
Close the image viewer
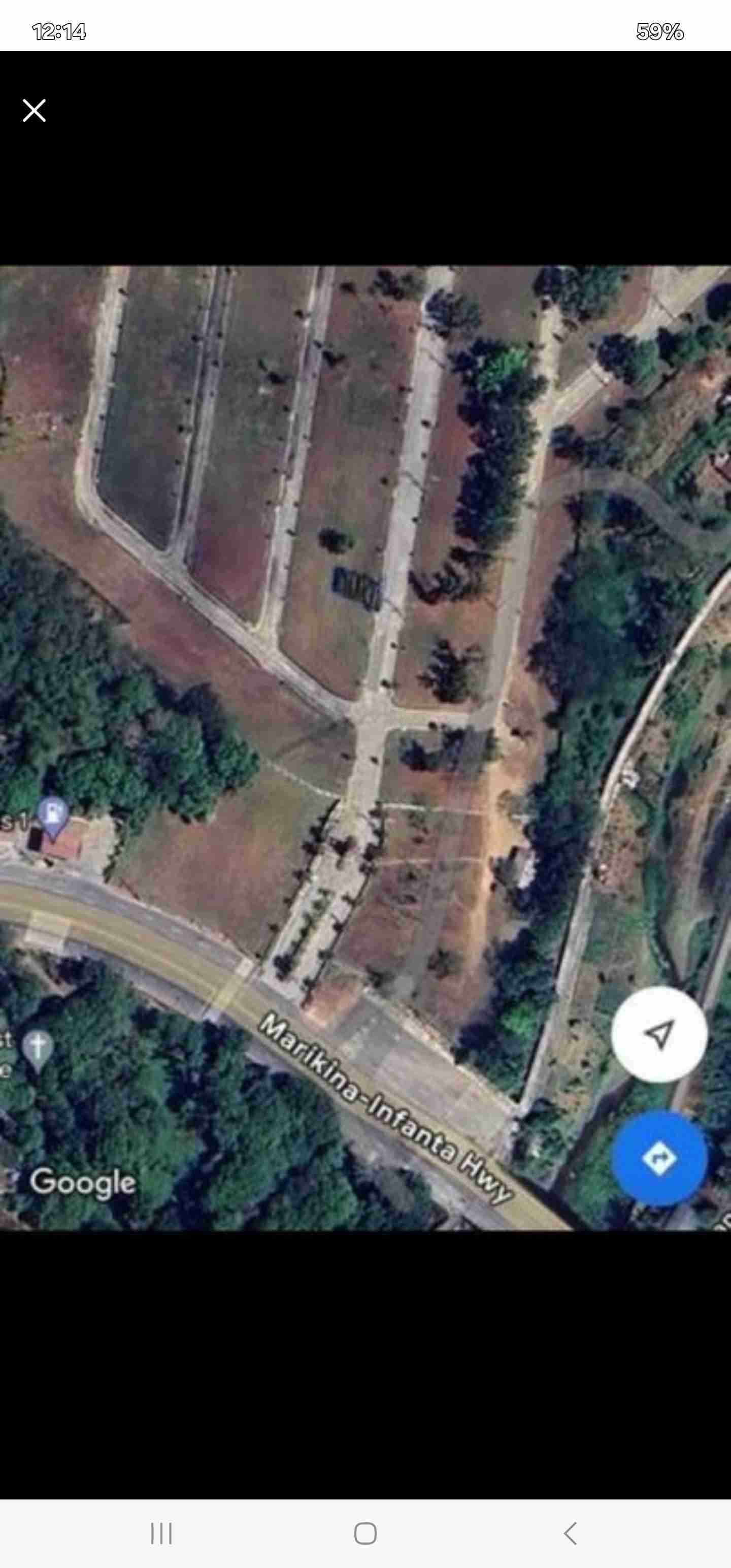(34, 111)
